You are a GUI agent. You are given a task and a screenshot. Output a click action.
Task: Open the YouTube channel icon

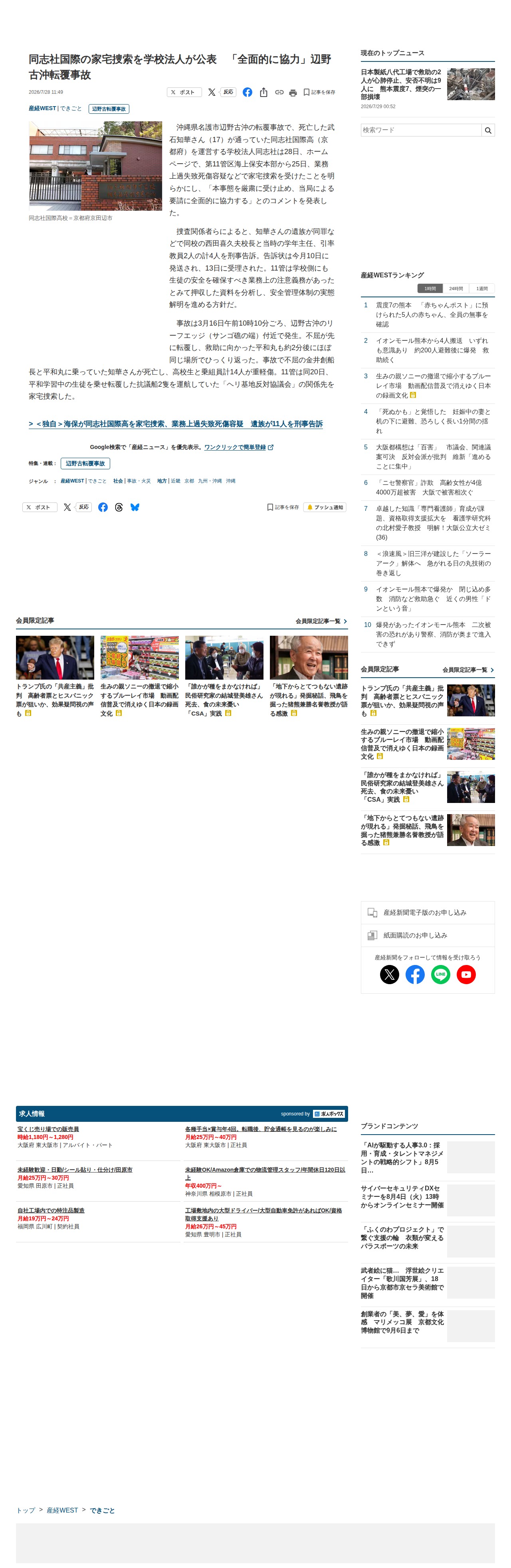[x=466, y=975]
